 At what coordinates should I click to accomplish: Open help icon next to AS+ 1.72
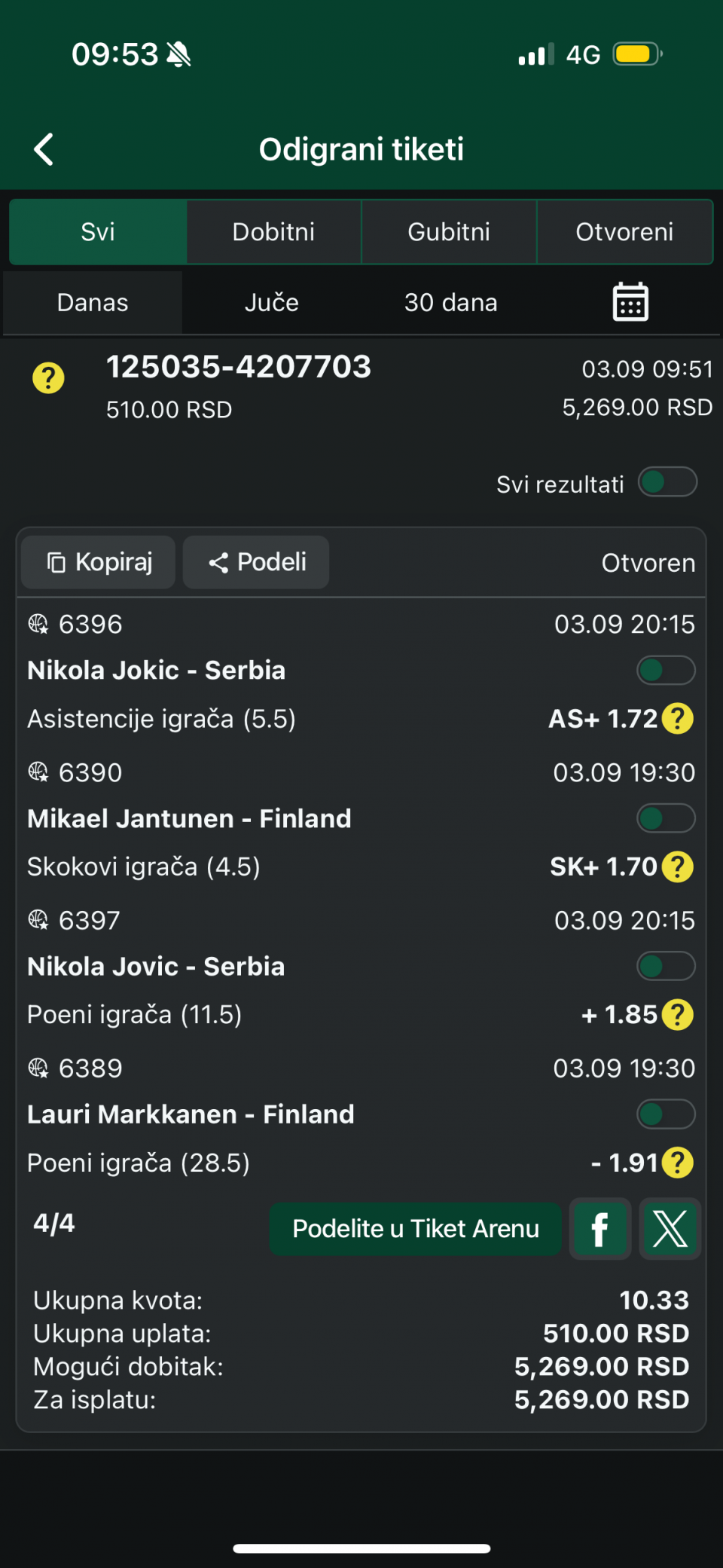point(678,719)
